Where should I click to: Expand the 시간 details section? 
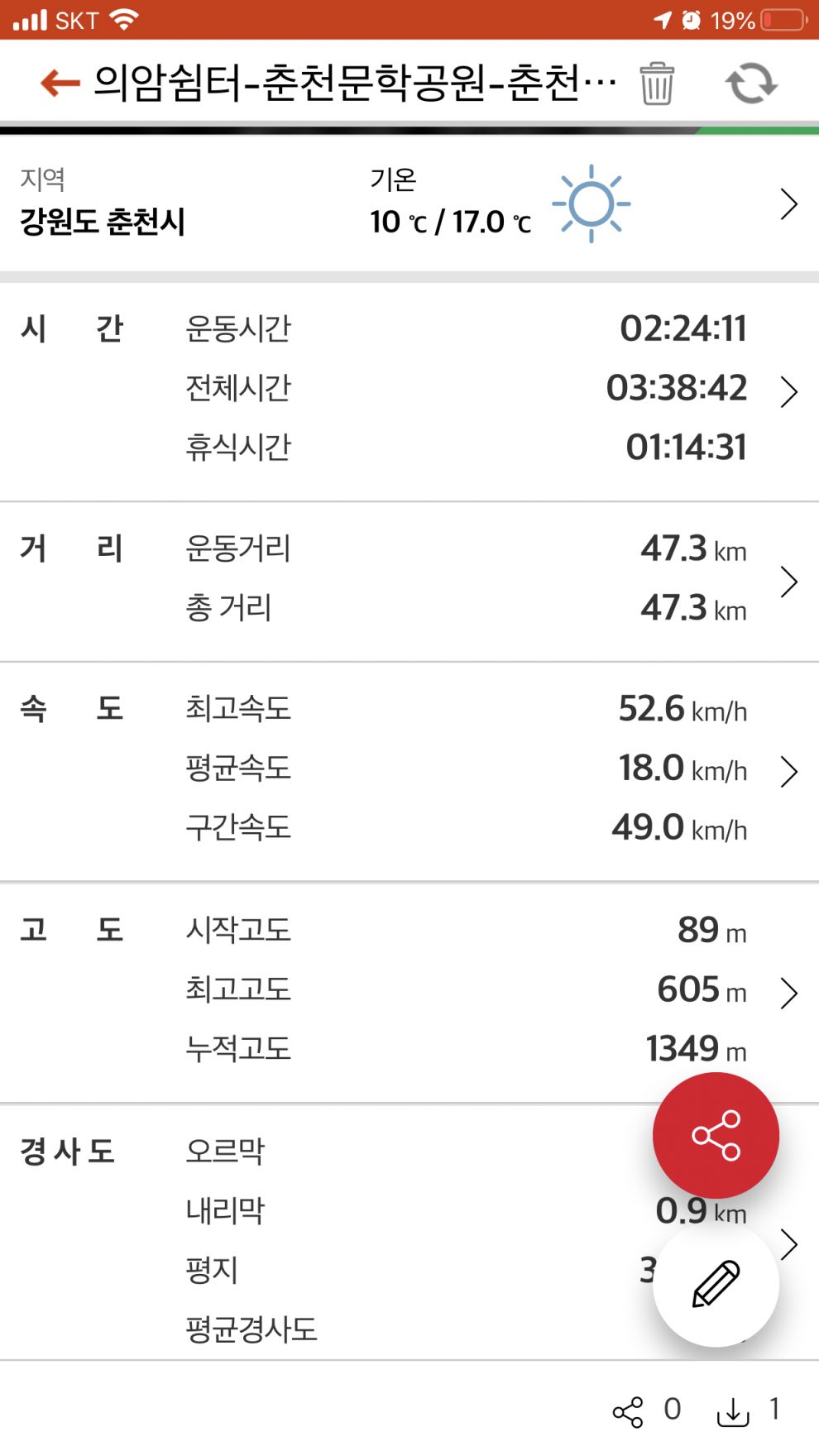[788, 391]
